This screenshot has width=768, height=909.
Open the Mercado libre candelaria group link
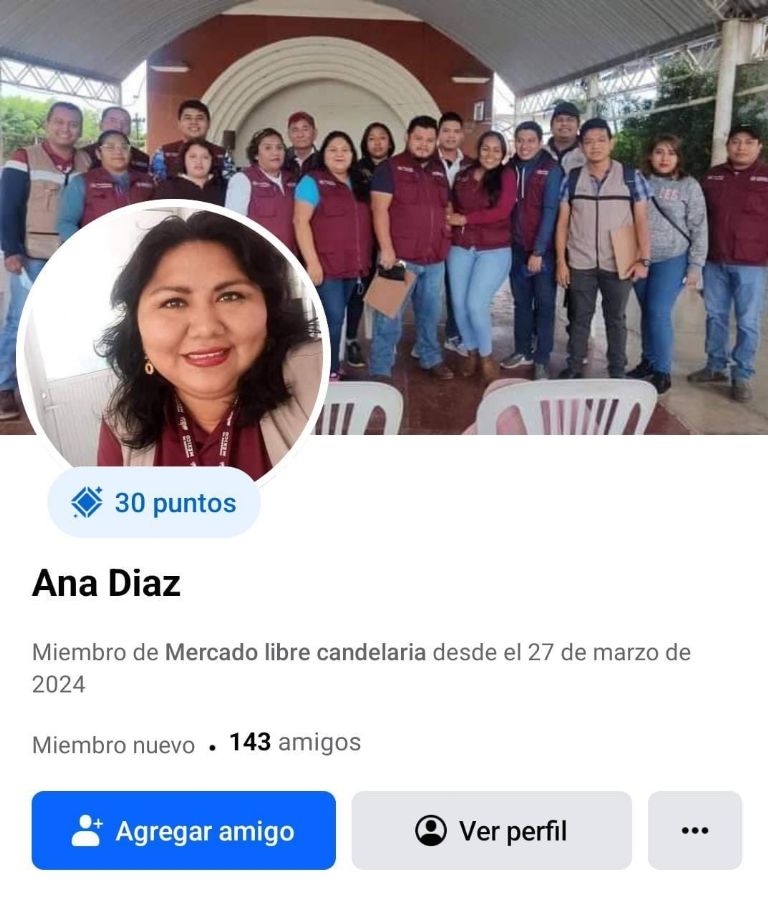pos(295,653)
